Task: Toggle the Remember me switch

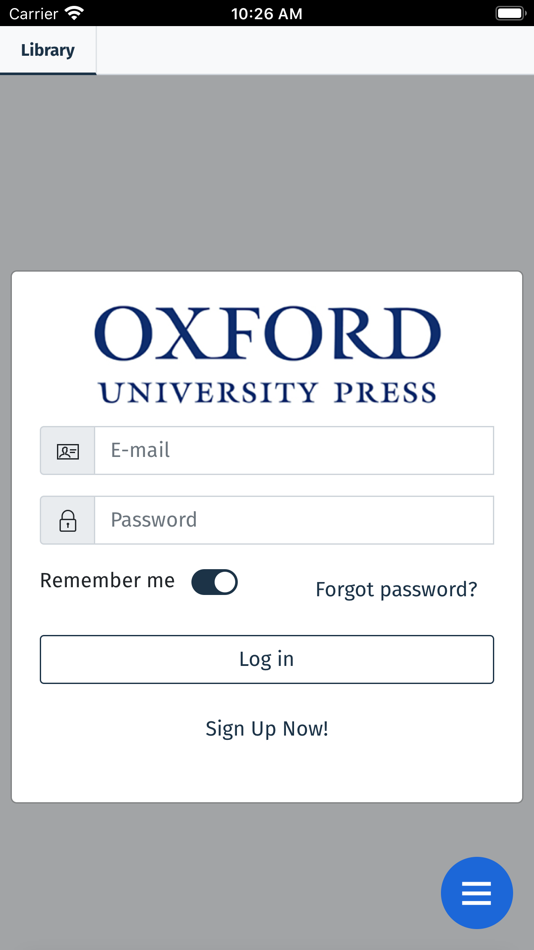Action: [x=215, y=582]
